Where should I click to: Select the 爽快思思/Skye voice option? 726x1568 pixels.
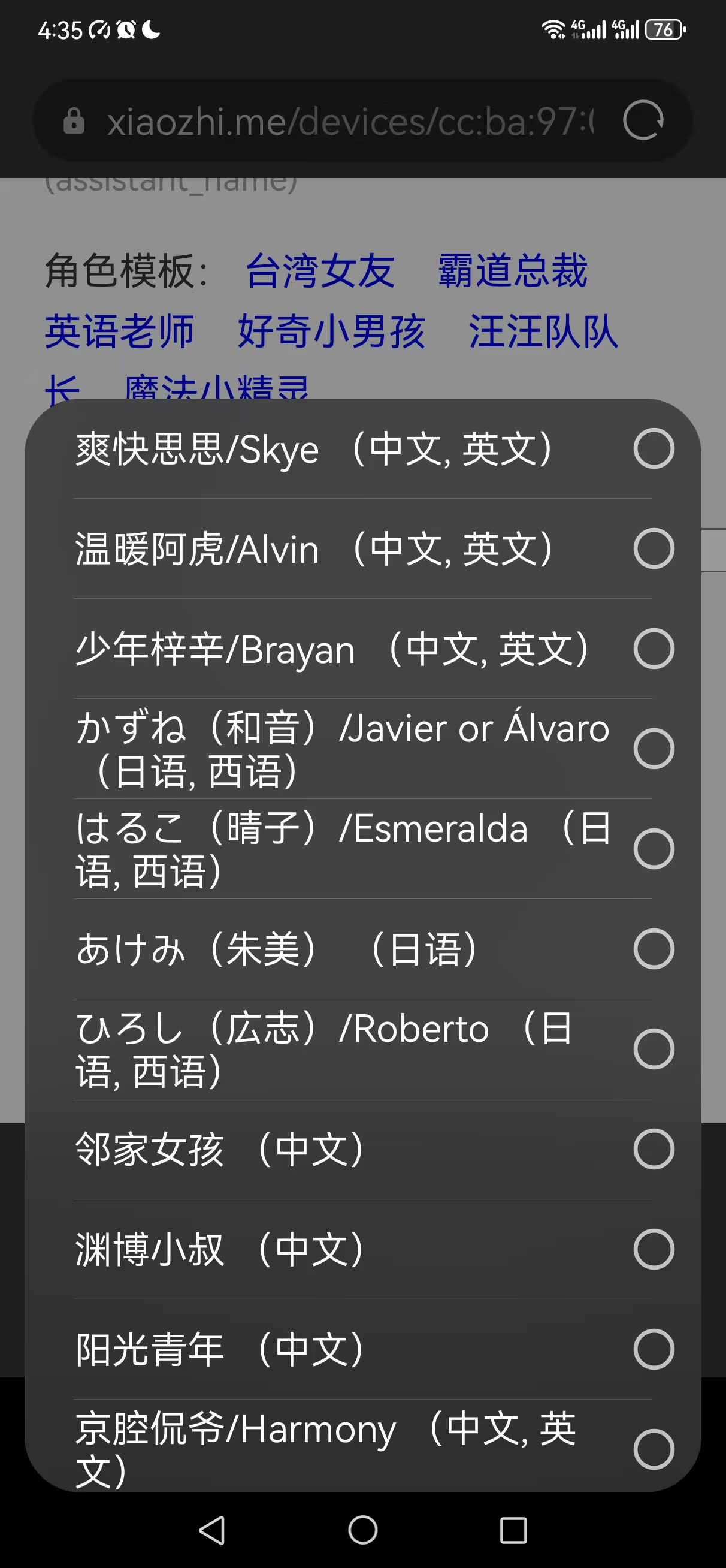point(362,449)
